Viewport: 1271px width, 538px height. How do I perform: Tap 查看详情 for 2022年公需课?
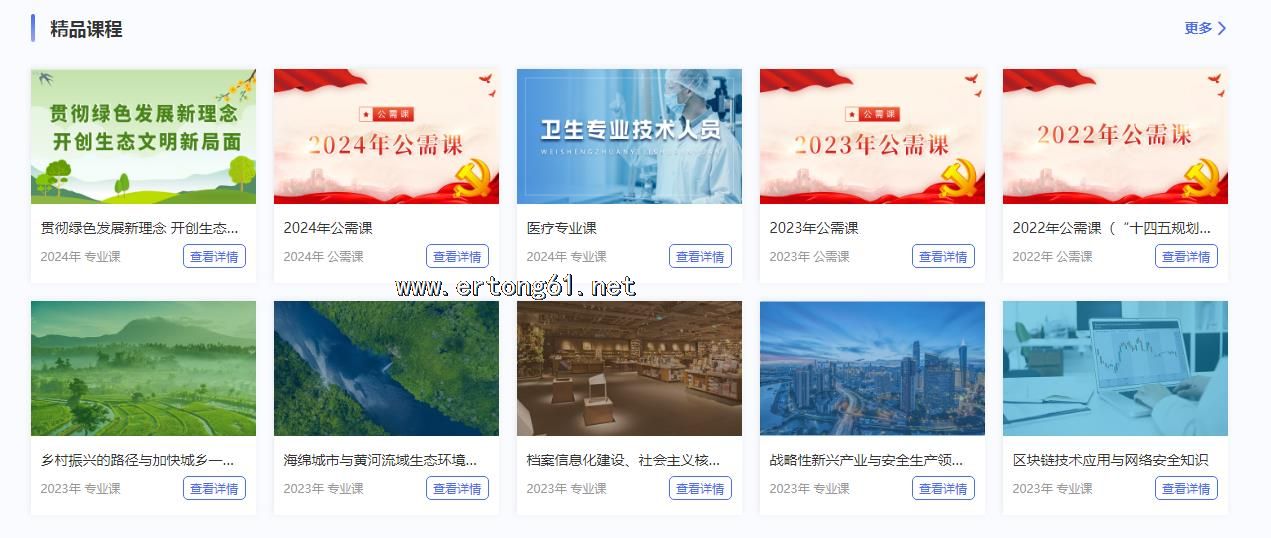pyautogui.click(x=1186, y=256)
